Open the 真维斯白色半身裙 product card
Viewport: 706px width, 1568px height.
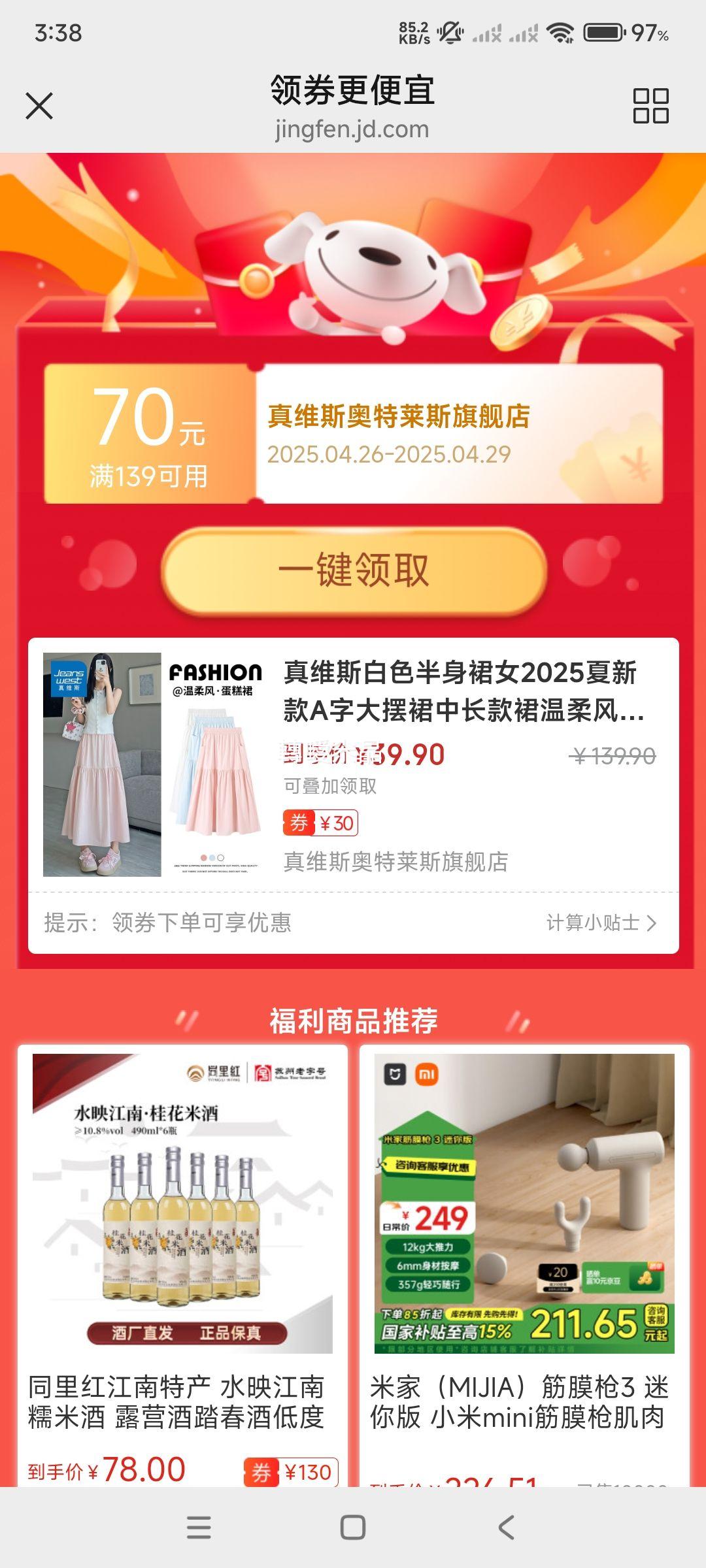coord(354,764)
